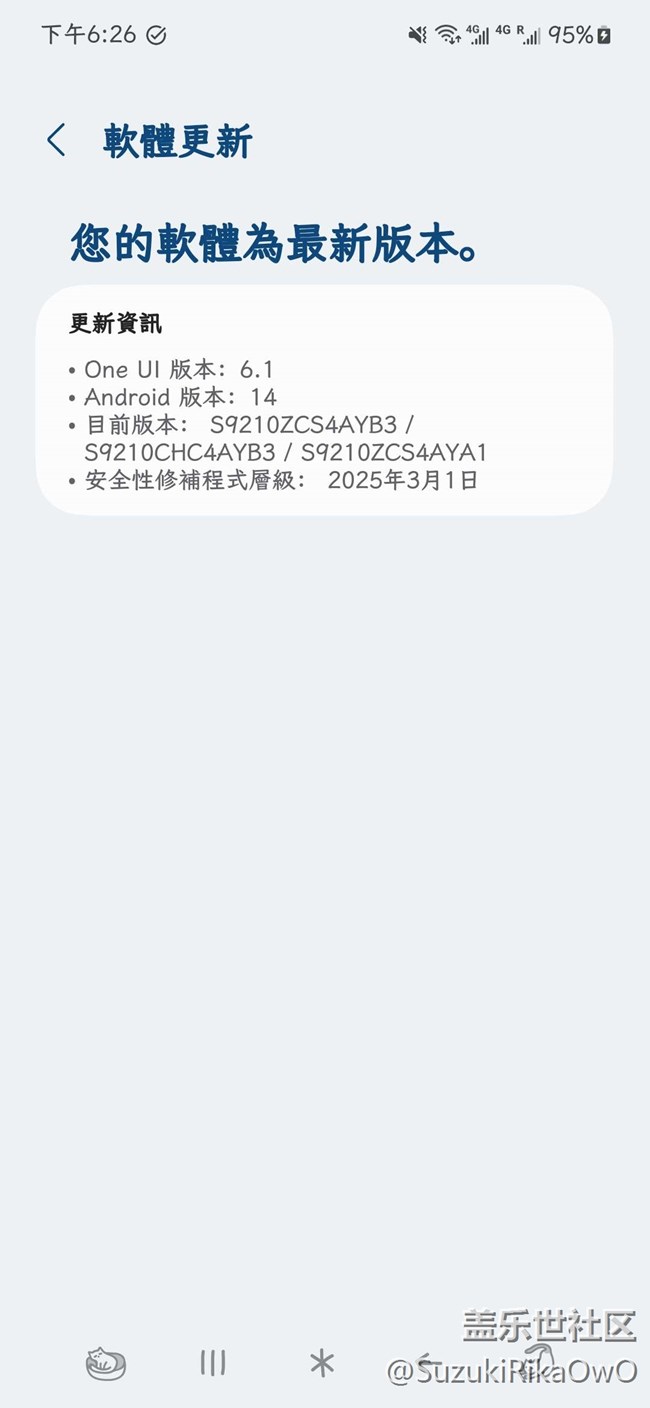Open recent apps from the navigation bar
The height and width of the screenshot is (1408, 650).
coord(212,1362)
